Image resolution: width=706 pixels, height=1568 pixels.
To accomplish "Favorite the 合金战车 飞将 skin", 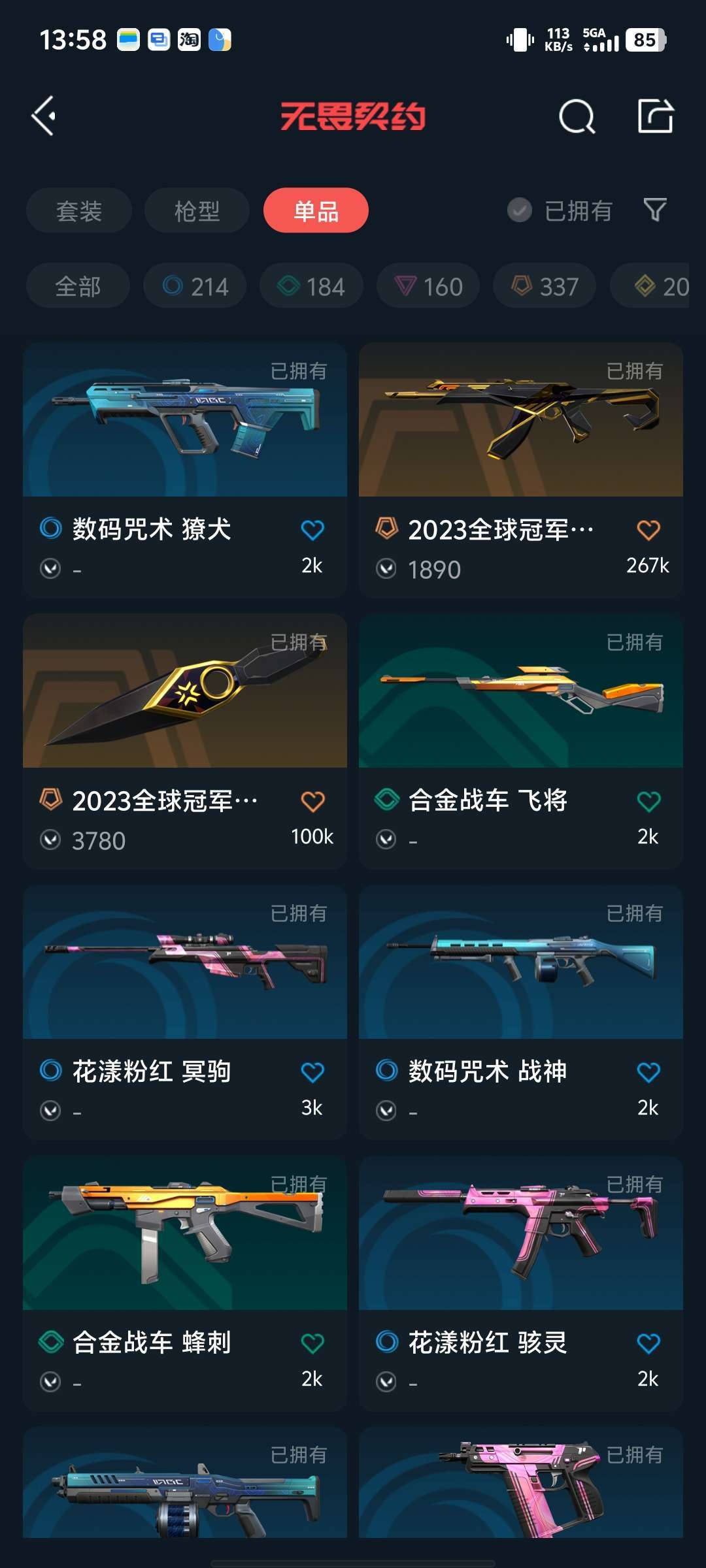I will 648,801.
